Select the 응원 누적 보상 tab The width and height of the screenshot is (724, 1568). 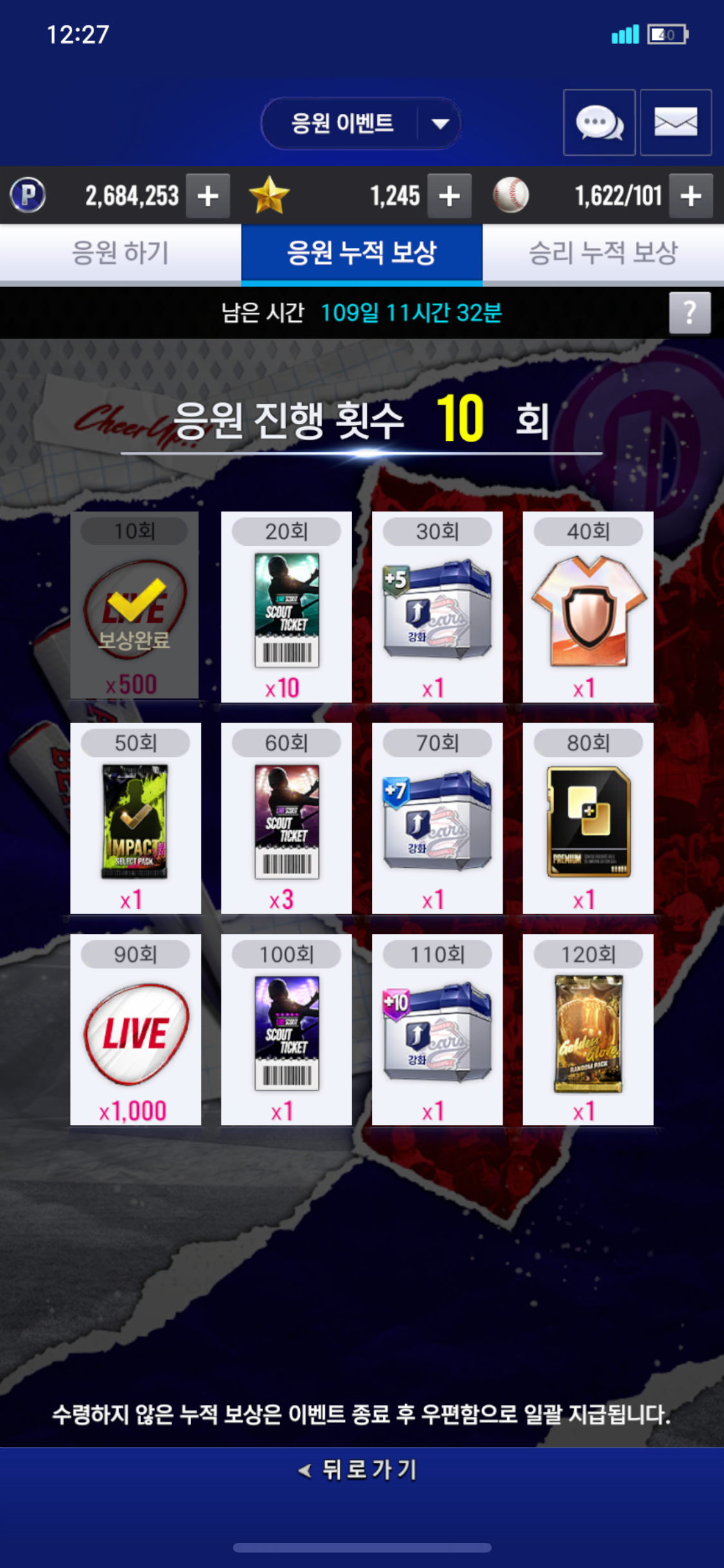click(x=362, y=253)
